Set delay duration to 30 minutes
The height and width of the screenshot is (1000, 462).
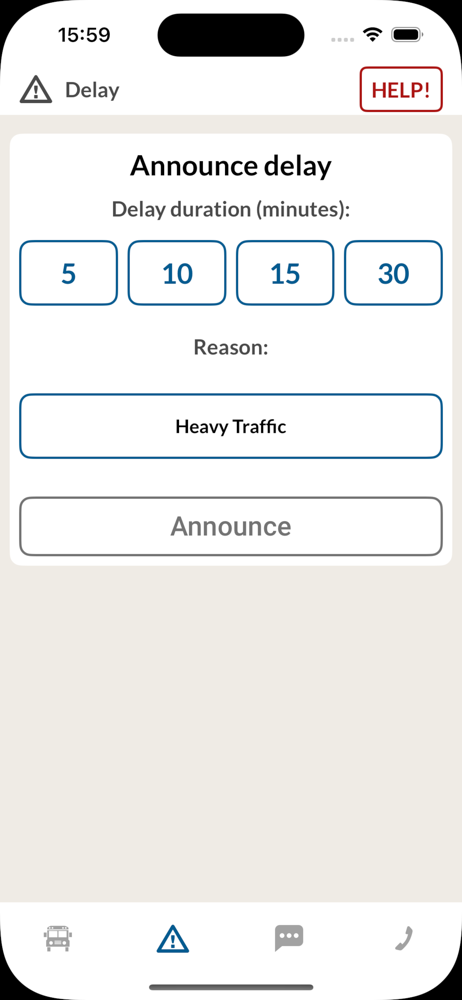393,273
